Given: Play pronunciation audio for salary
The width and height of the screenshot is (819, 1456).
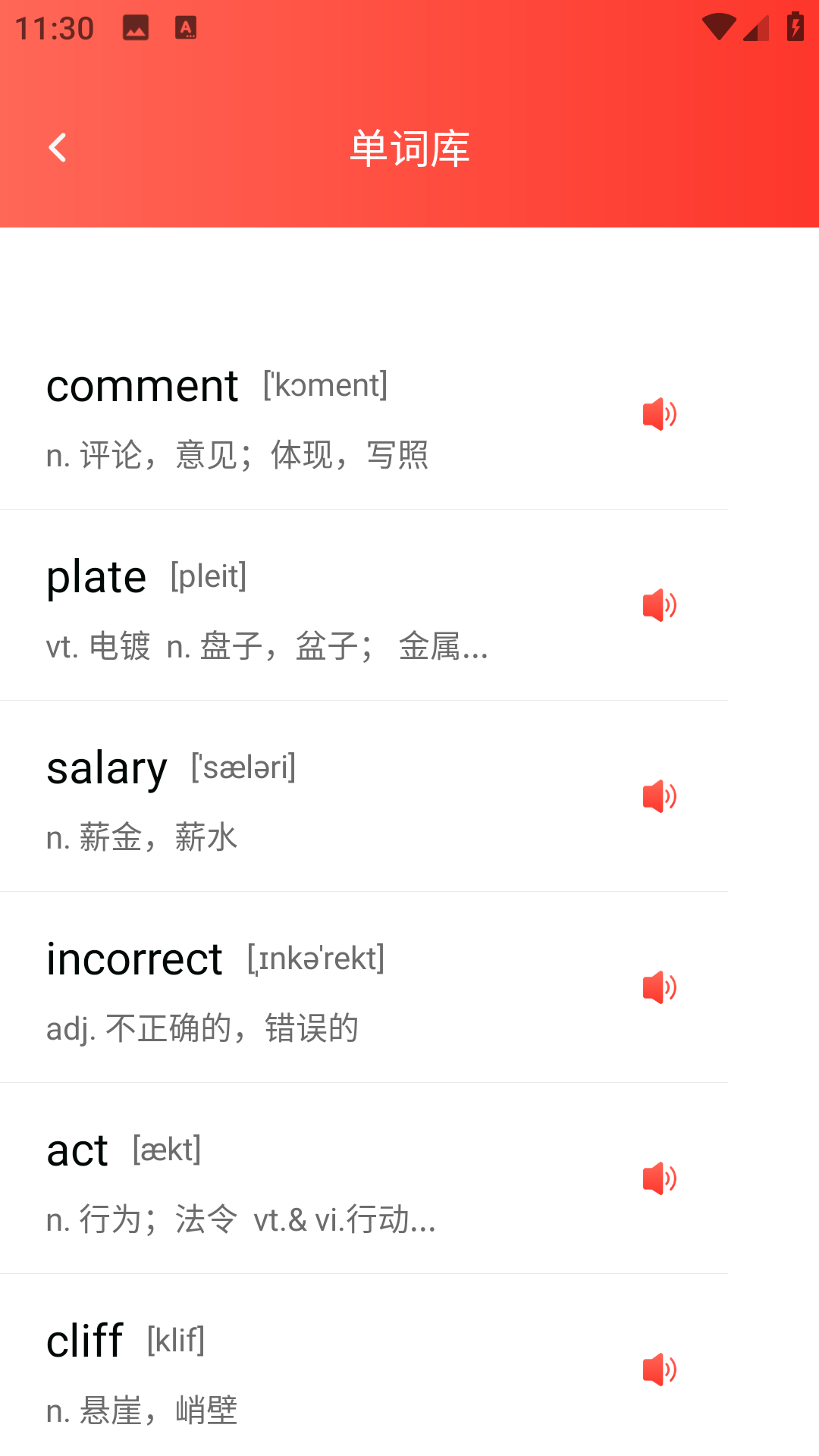Looking at the screenshot, I should 659,796.
